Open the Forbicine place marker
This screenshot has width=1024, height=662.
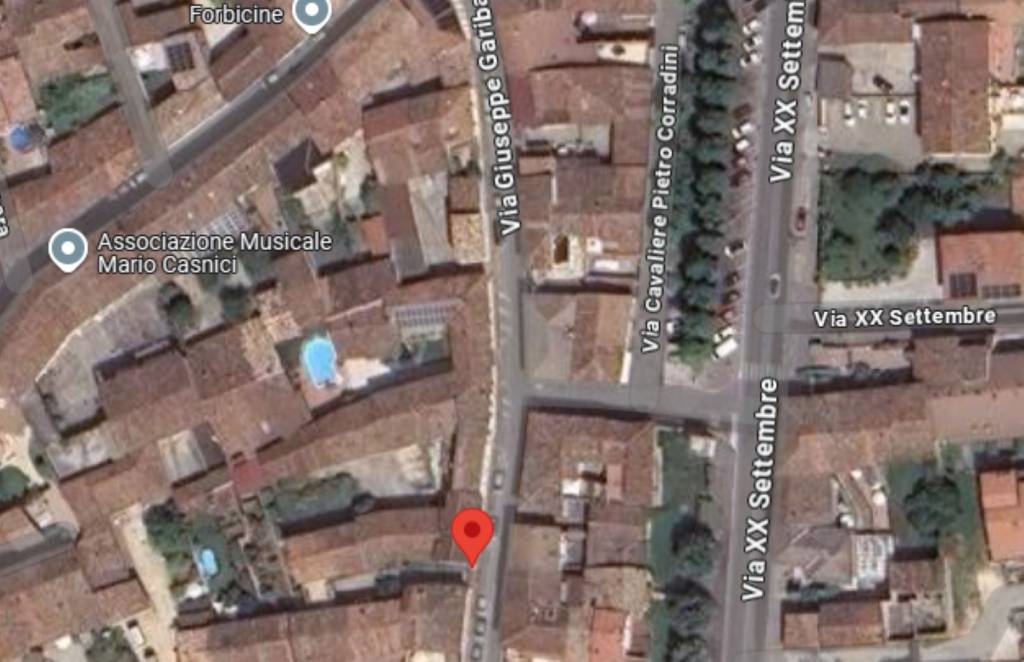312,12
